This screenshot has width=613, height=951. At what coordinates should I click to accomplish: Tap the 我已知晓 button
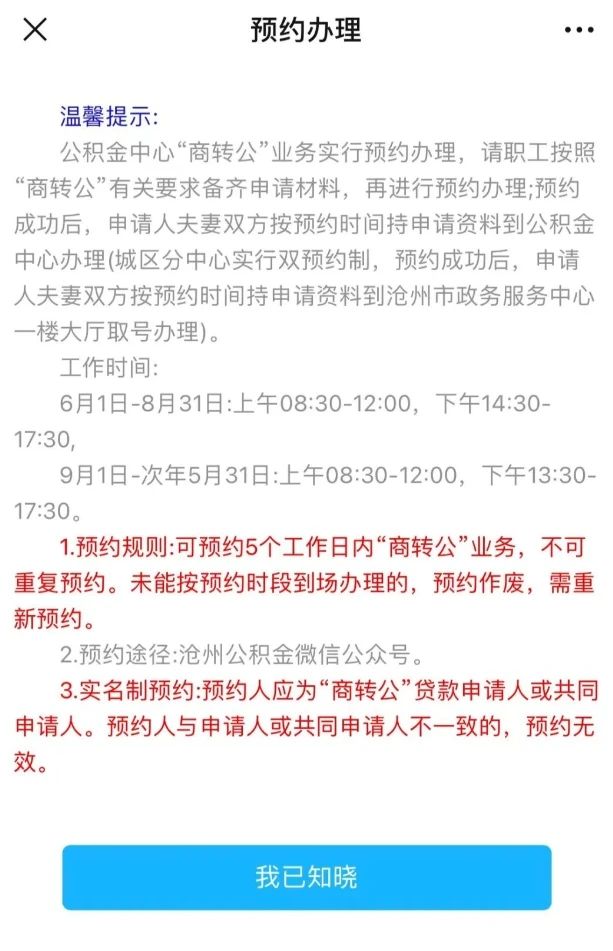[306, 878]
